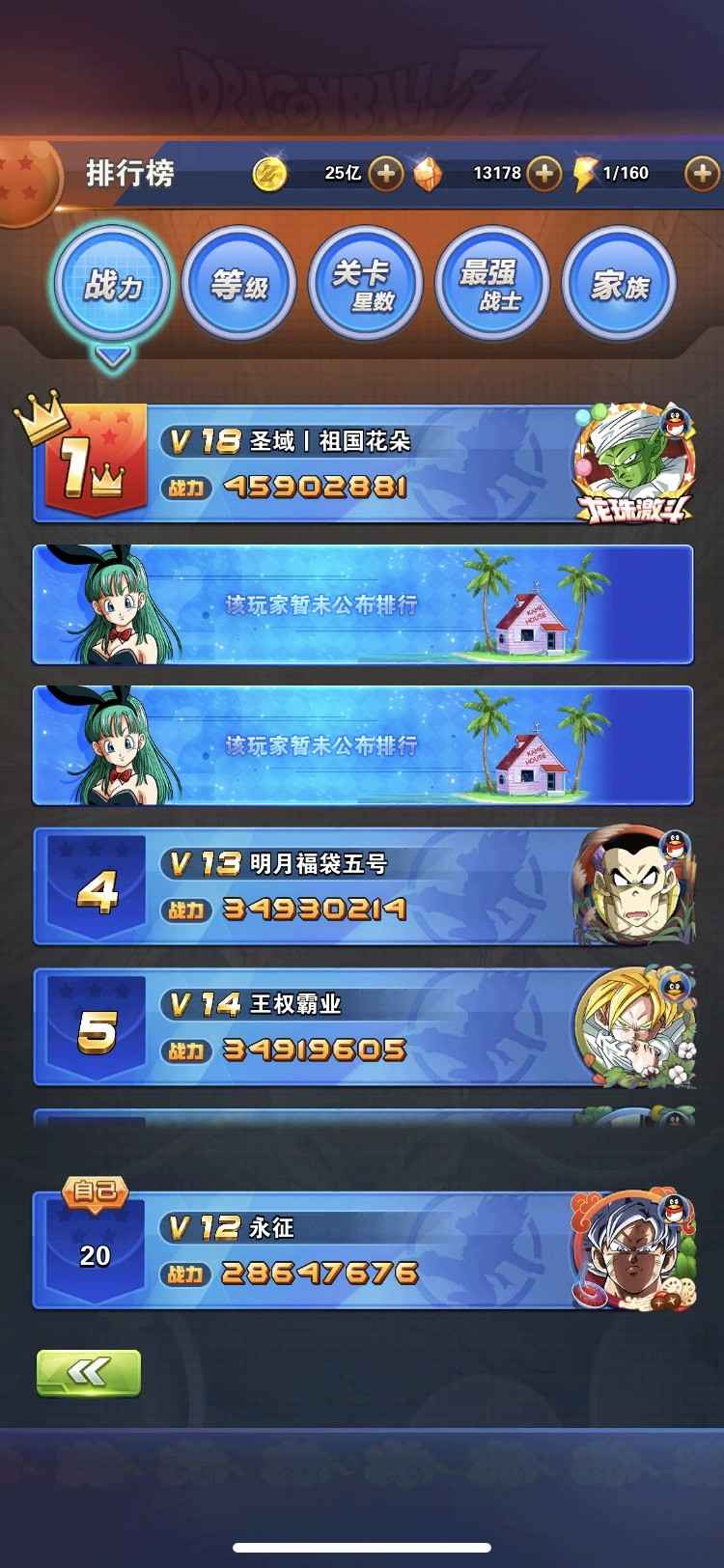
Task: View rank 4 player 明月福袋五号
Action: [x=362, y=886]
